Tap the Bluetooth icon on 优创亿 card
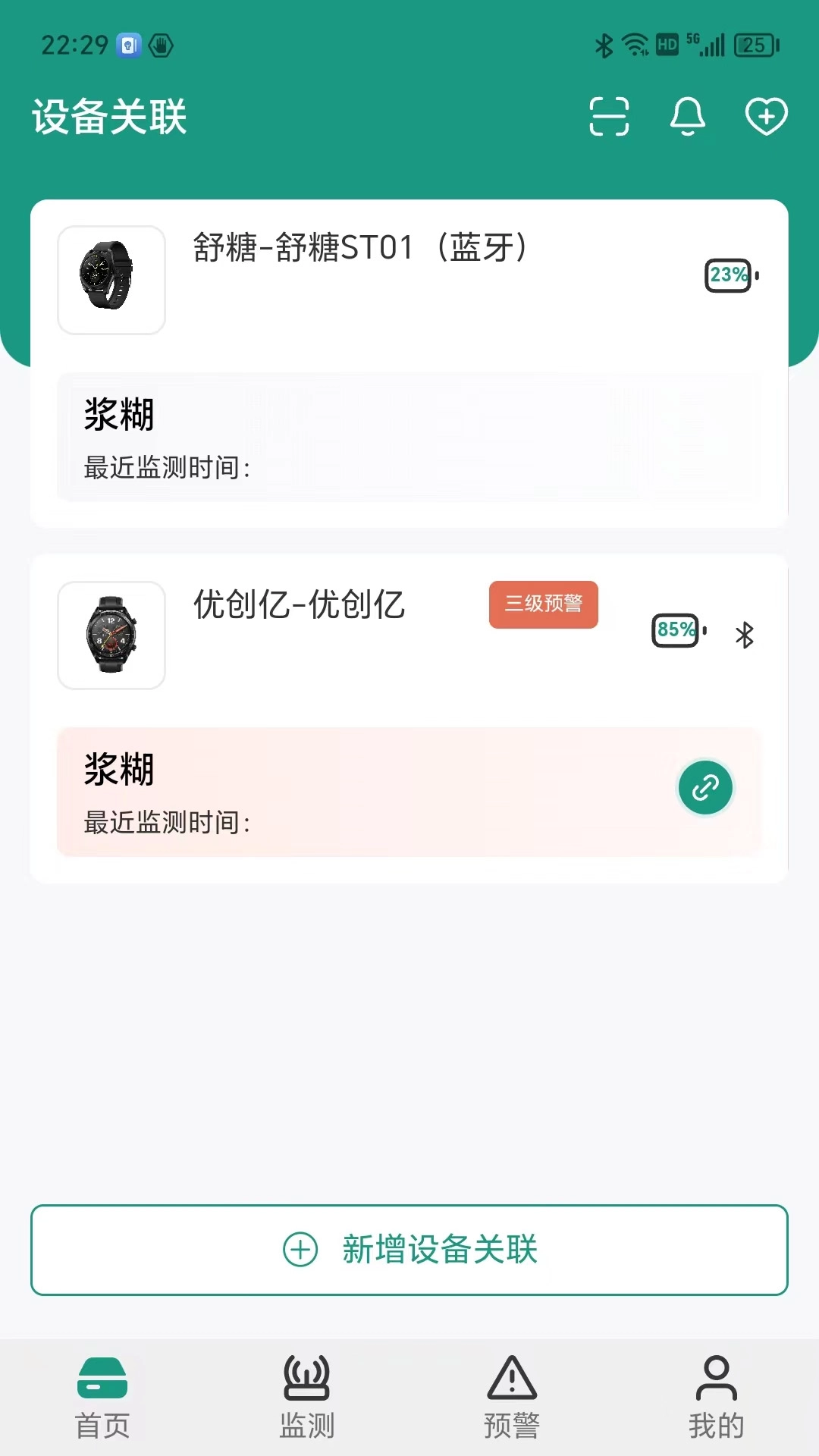Screen dimensions: 819x1456 pyautogui.click(x=745, y=635)
